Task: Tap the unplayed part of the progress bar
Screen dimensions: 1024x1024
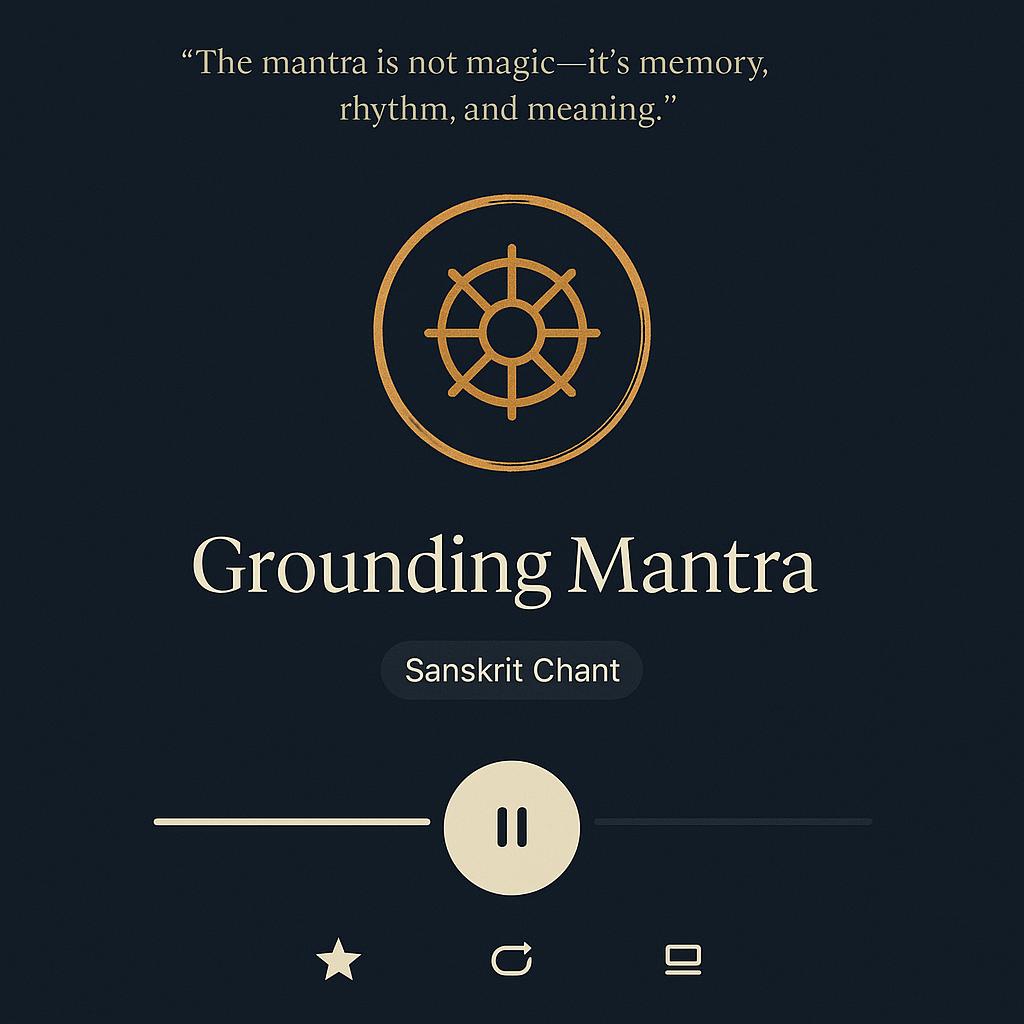Action: [x=733, y=822]
